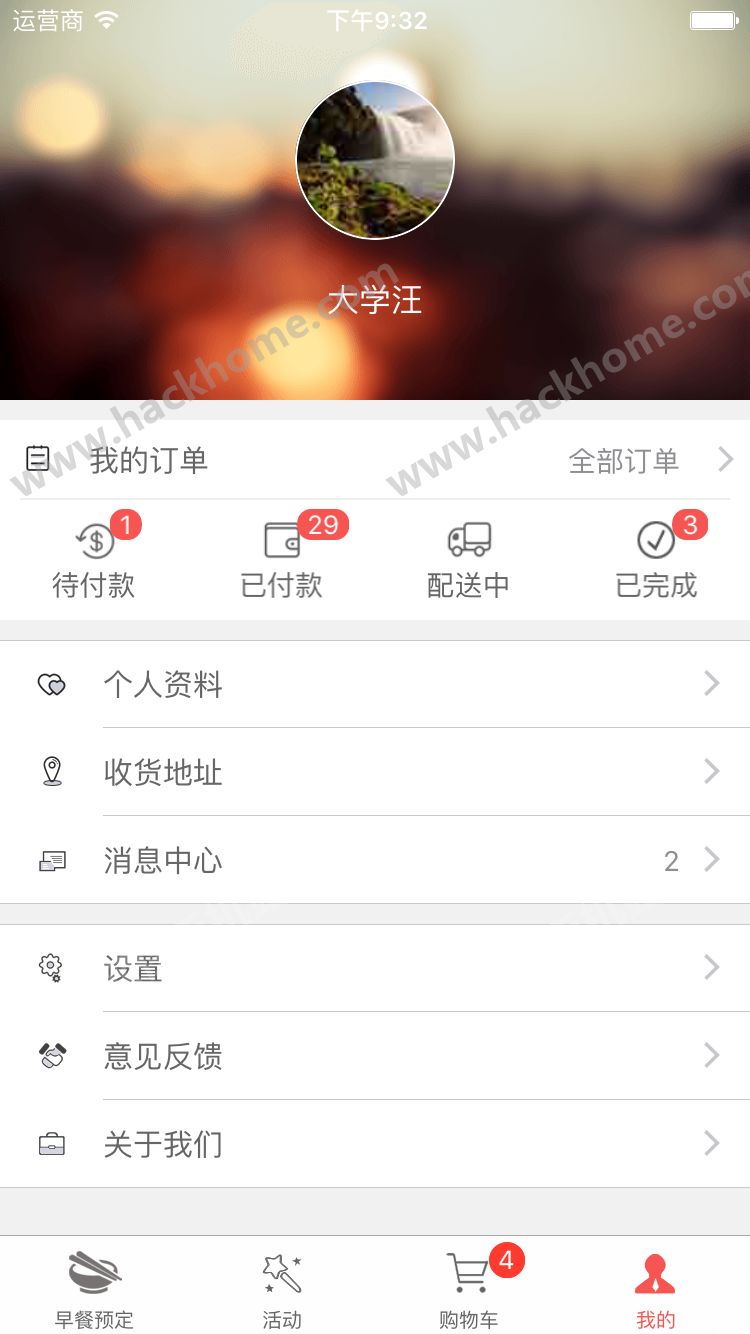Open message center (消息中心)
The height and width of the screenshot is (1334, 750).
[x=375, y=860]
